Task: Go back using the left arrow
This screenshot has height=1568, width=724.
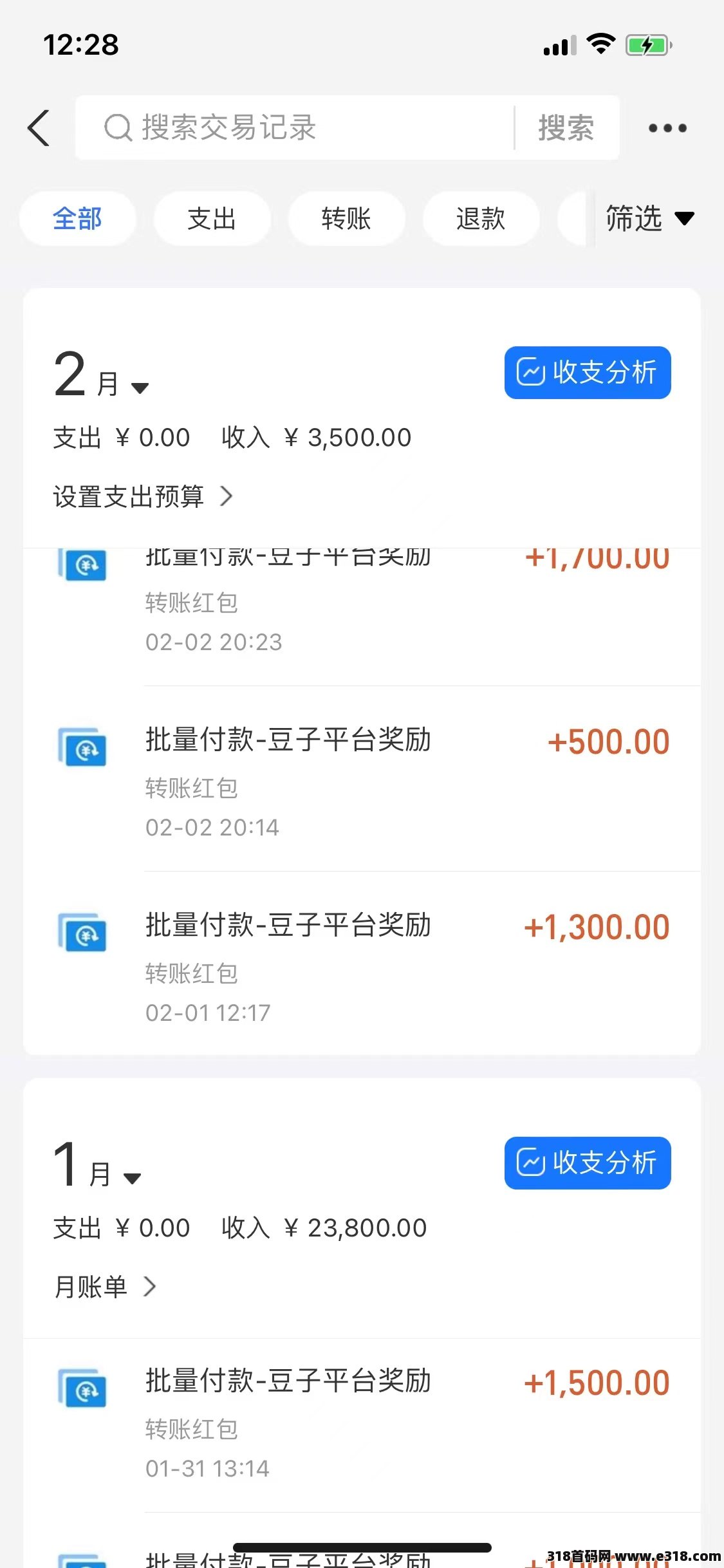Action: 39,128
